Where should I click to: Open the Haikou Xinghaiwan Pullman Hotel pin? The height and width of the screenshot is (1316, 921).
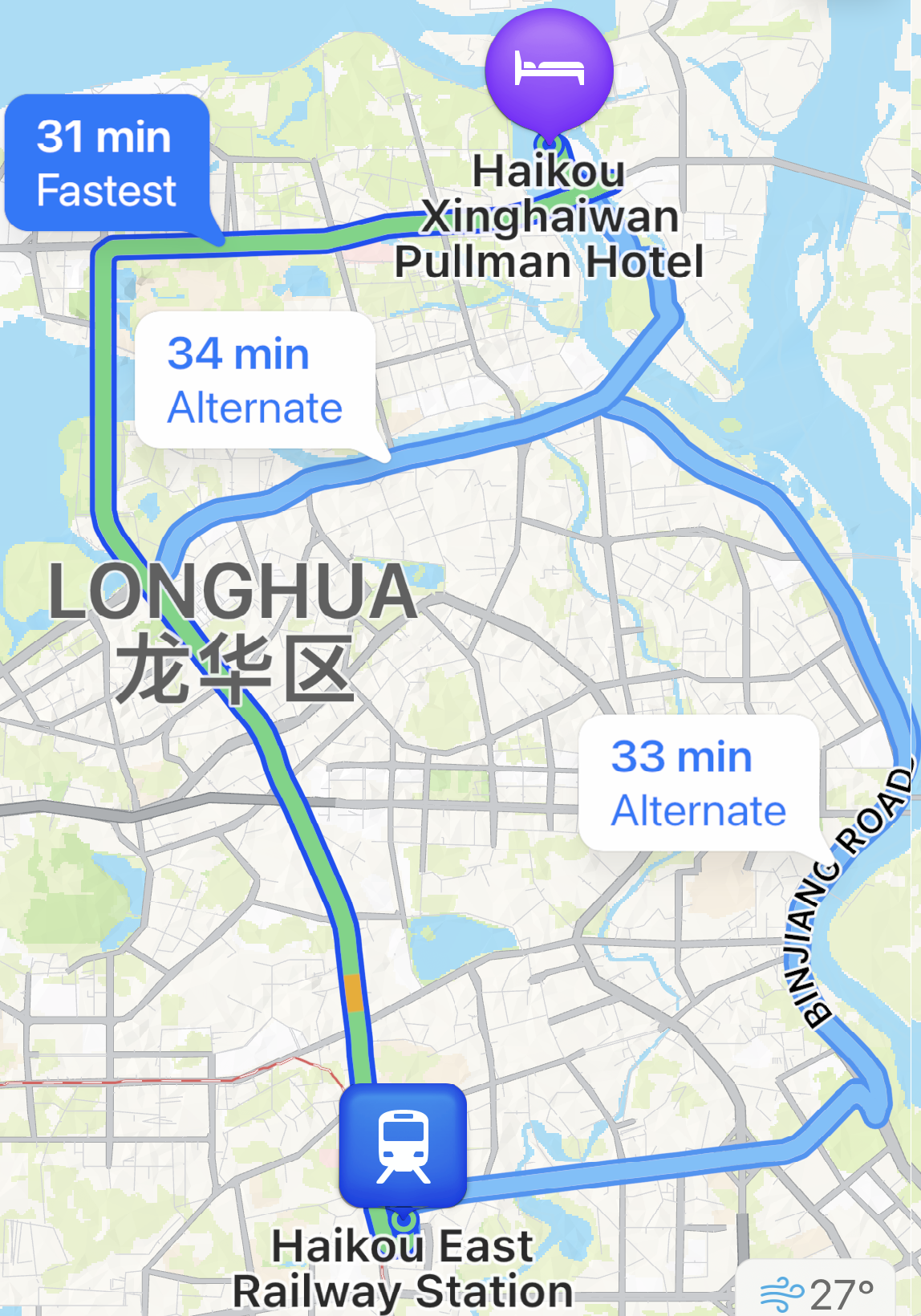point(549,71)
